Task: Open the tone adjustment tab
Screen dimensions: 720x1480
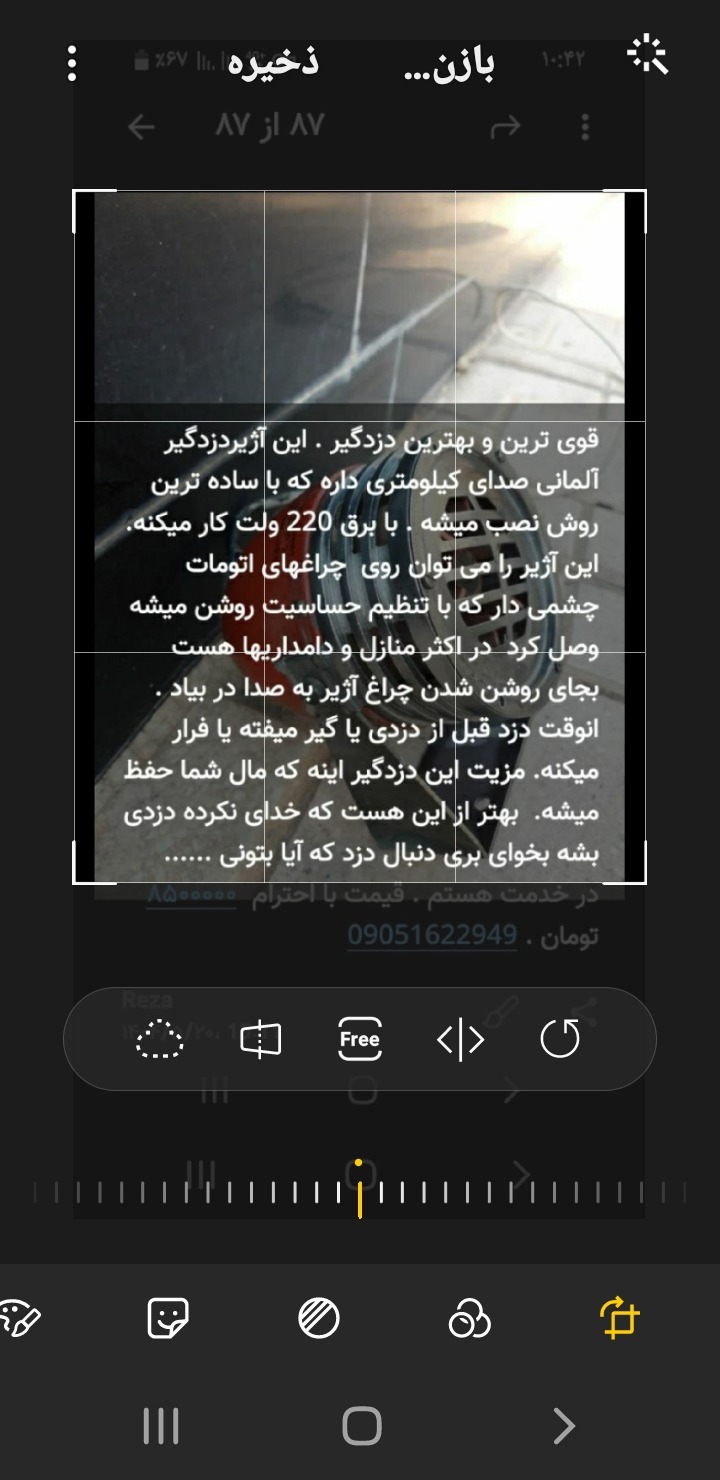Action: click(319, 1318)
